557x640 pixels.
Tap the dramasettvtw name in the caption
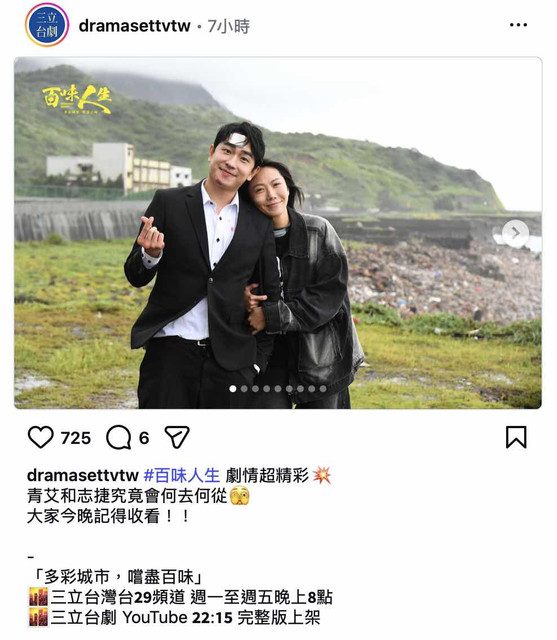(x=83, y=476)
